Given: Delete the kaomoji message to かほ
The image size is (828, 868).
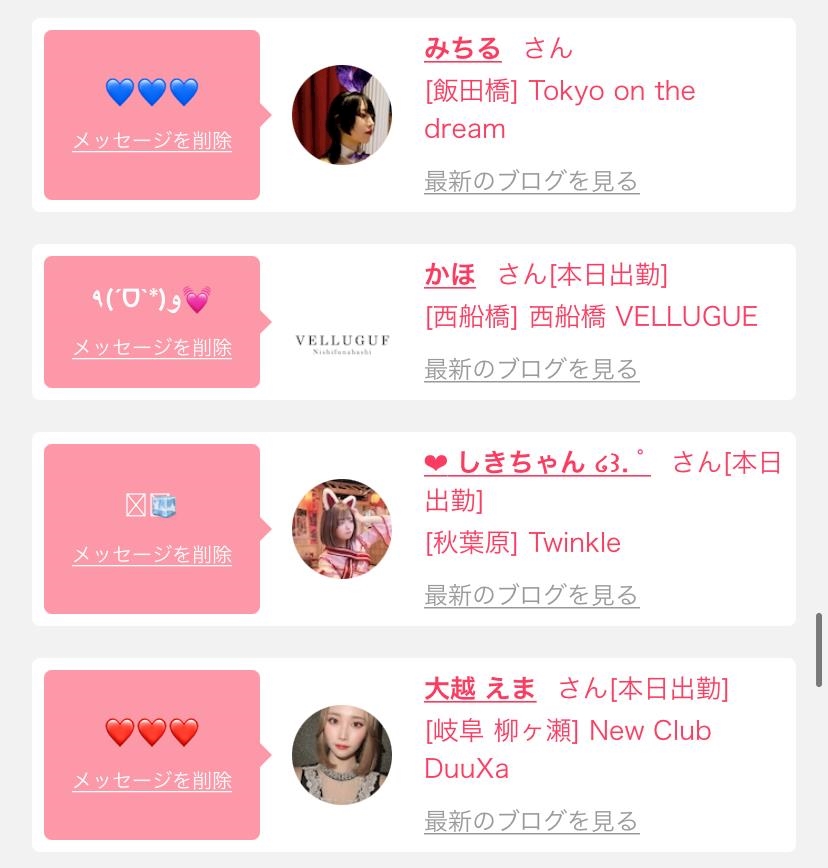Looking at the screenshot, I should coord(152,347).
